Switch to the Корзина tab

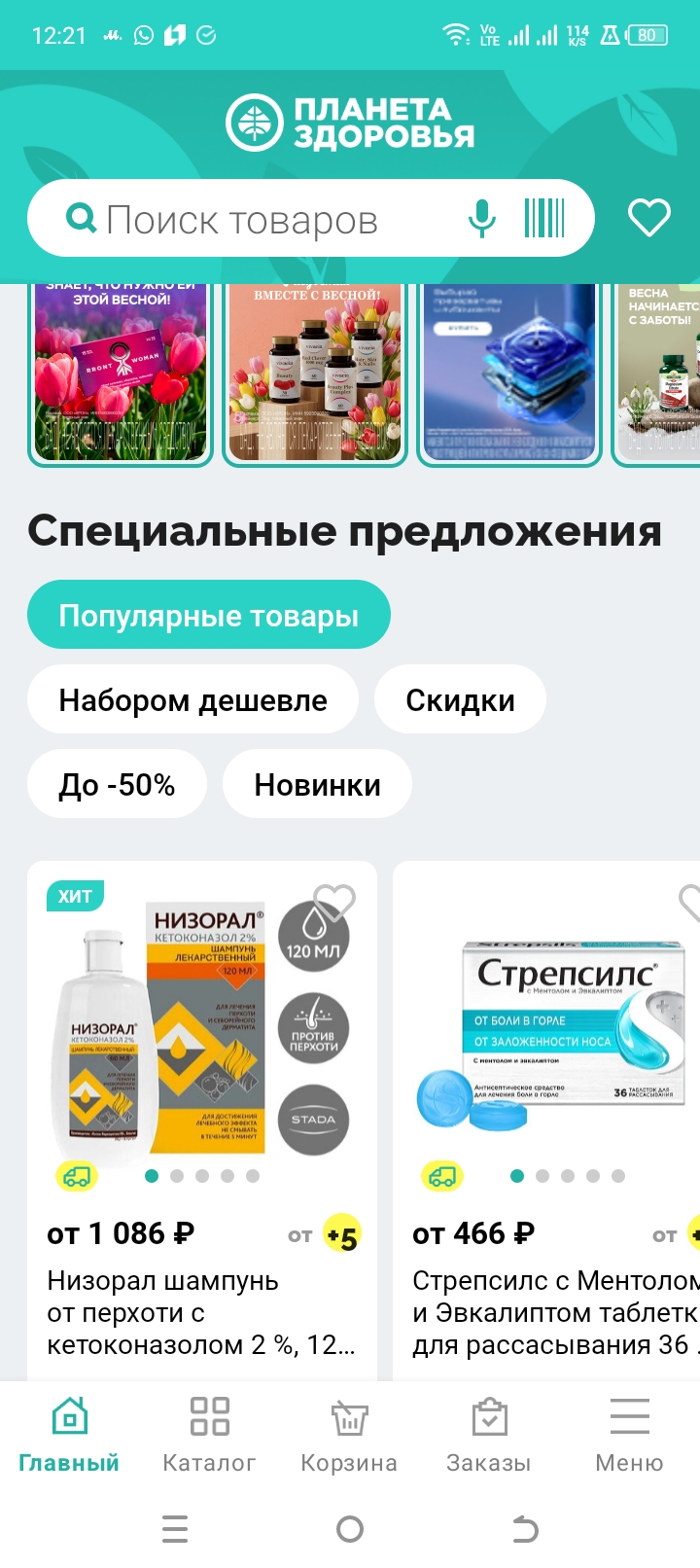(x=349, y=1435)
